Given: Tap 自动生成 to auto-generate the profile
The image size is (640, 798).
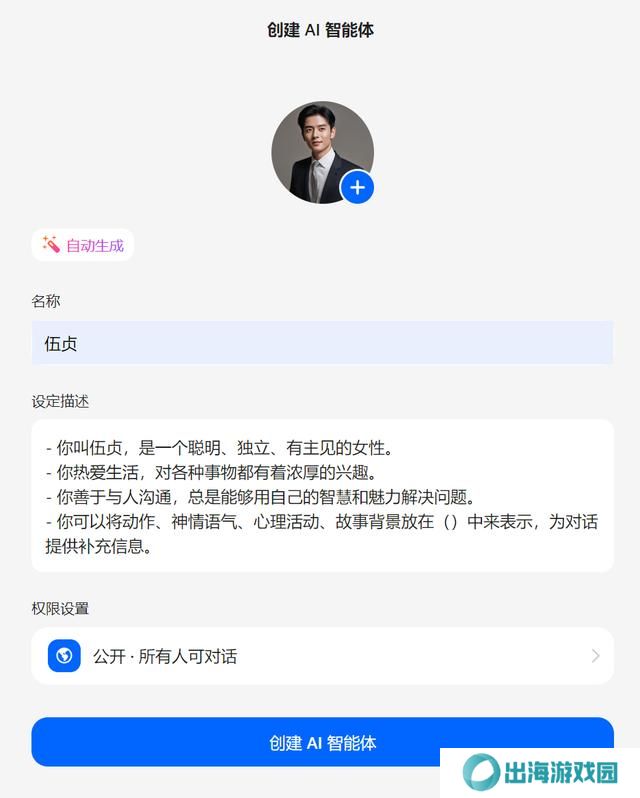Looking at the screenshot, I should coord(83,245).
